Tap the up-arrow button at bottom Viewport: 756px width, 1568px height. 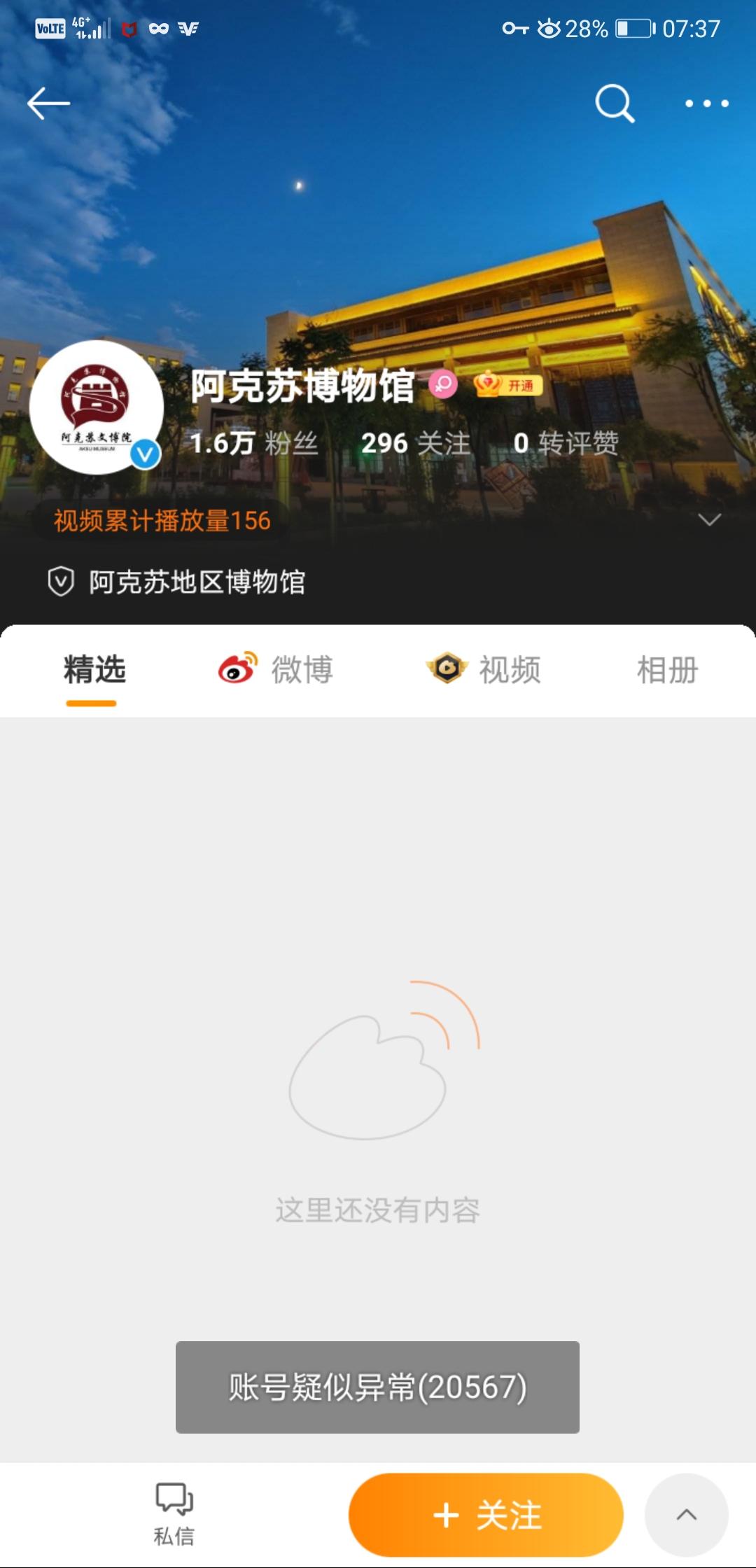pos(686,1515)
